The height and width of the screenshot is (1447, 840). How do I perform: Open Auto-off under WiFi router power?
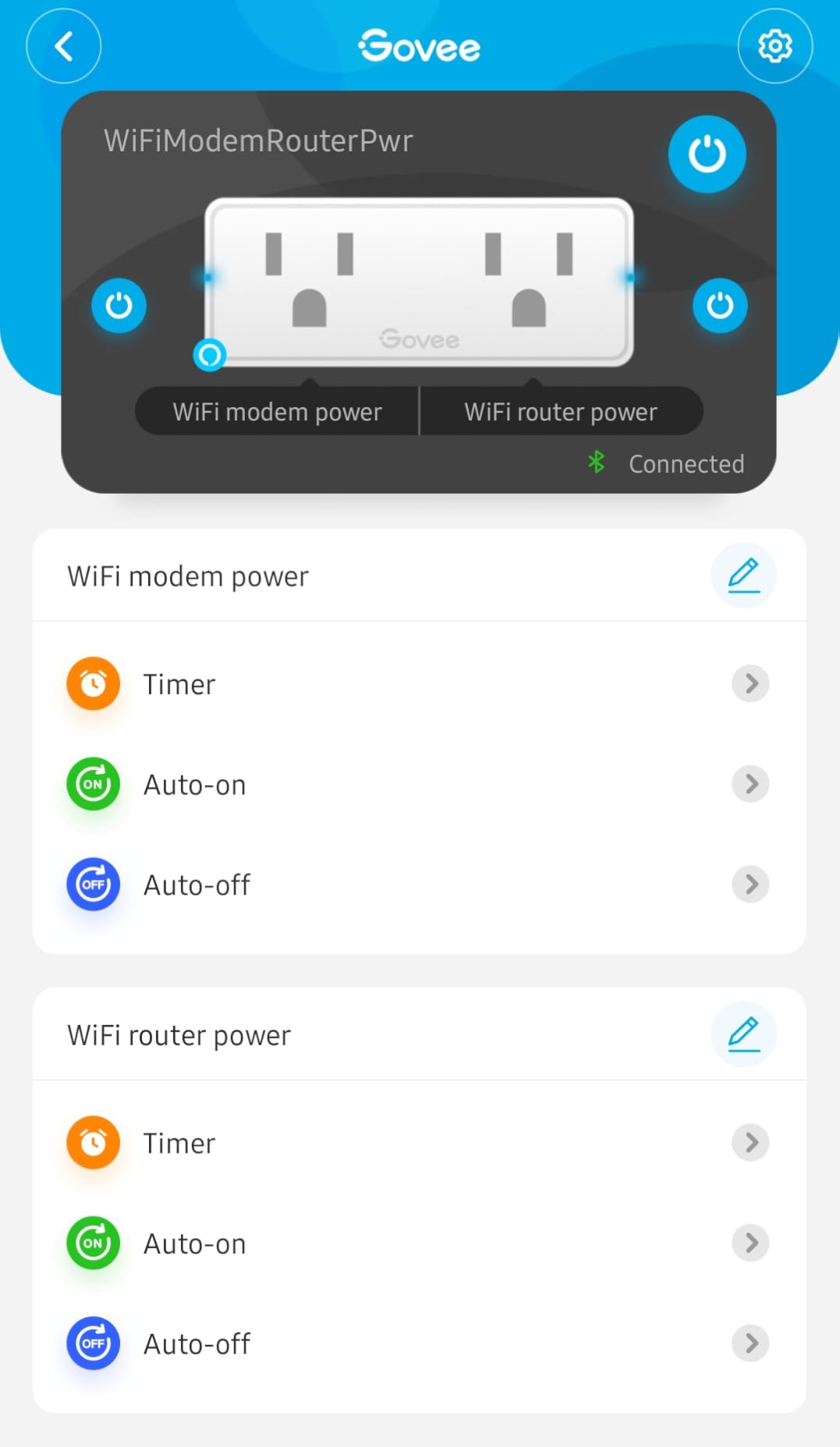click(x=419, y=1343)
